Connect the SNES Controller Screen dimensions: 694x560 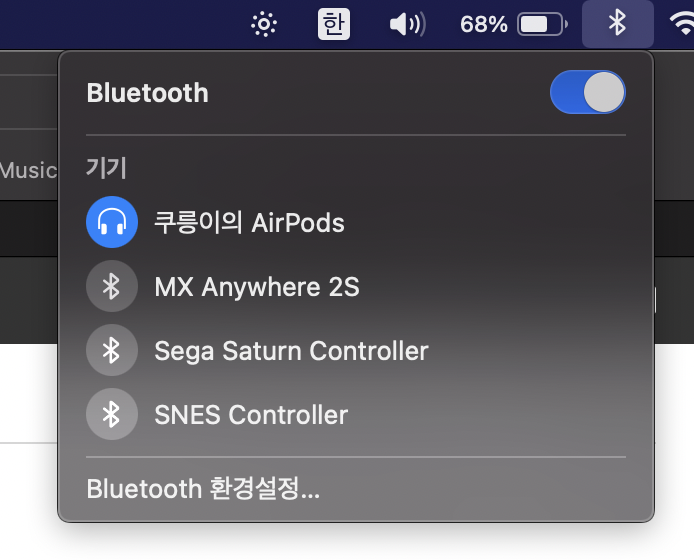point(251,415)
